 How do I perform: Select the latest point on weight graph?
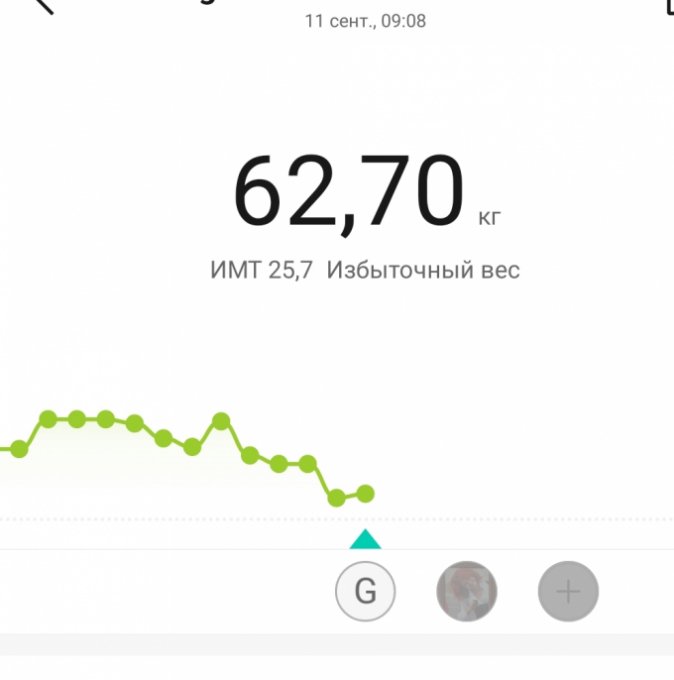pos(366,493)
